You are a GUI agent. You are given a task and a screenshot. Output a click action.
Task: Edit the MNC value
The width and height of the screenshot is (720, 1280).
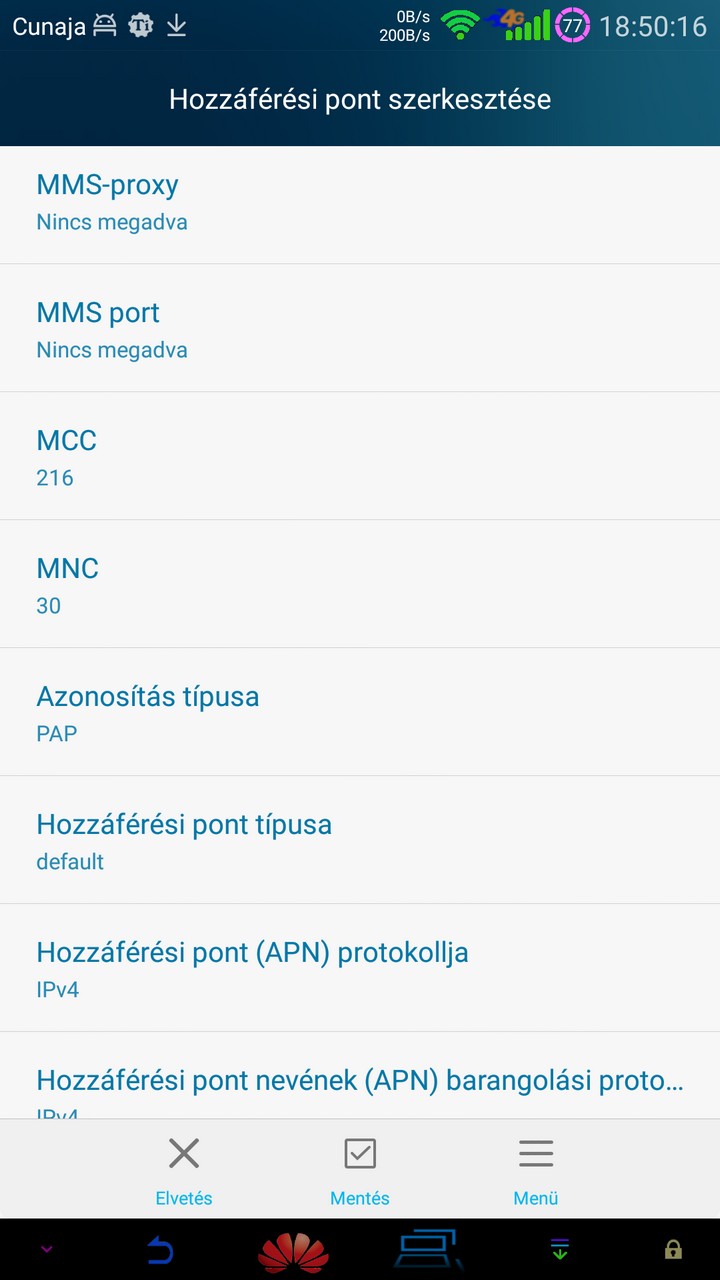pos(360,584)
